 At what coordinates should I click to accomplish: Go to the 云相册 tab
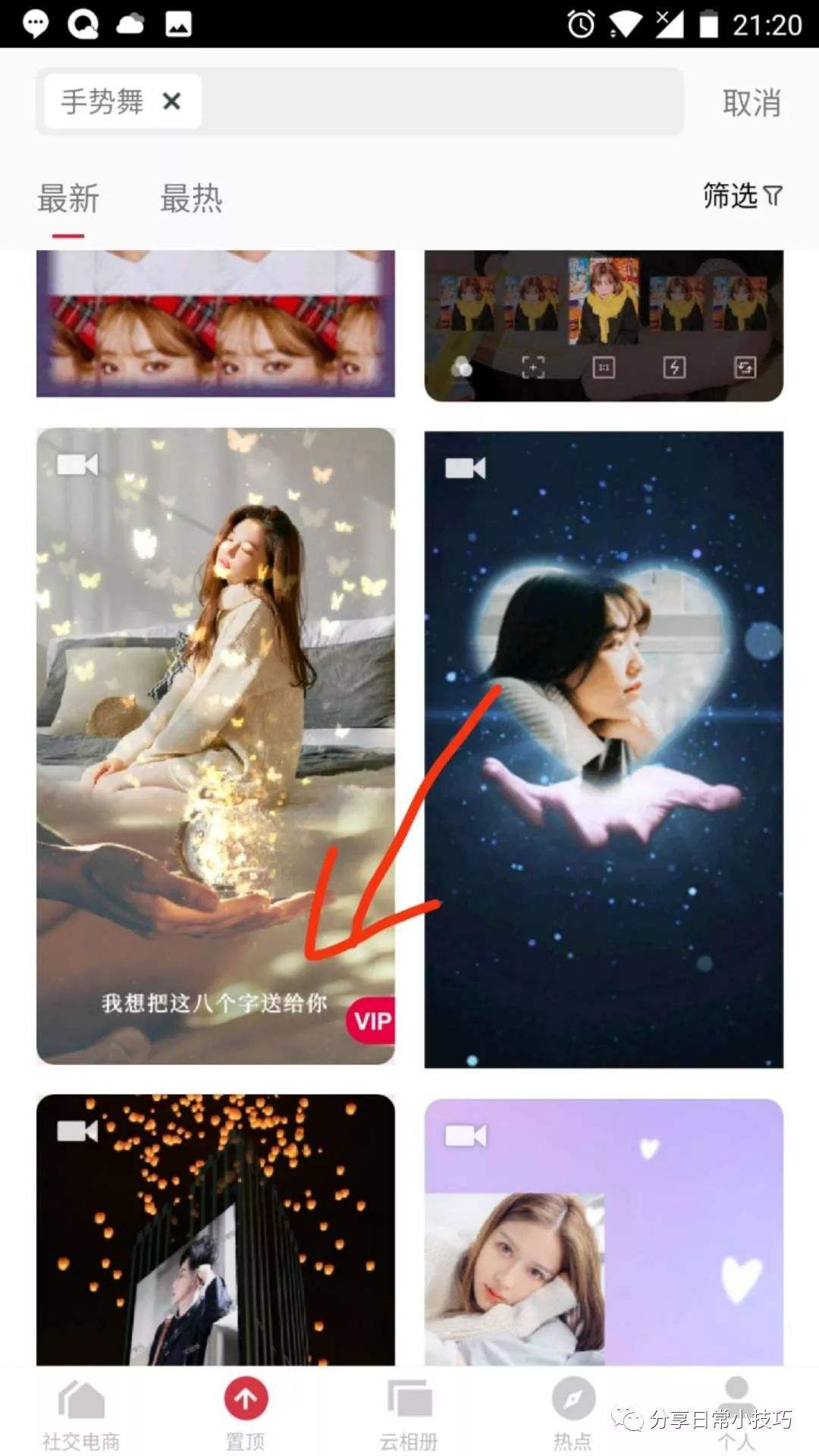(x=409, y=1414)
